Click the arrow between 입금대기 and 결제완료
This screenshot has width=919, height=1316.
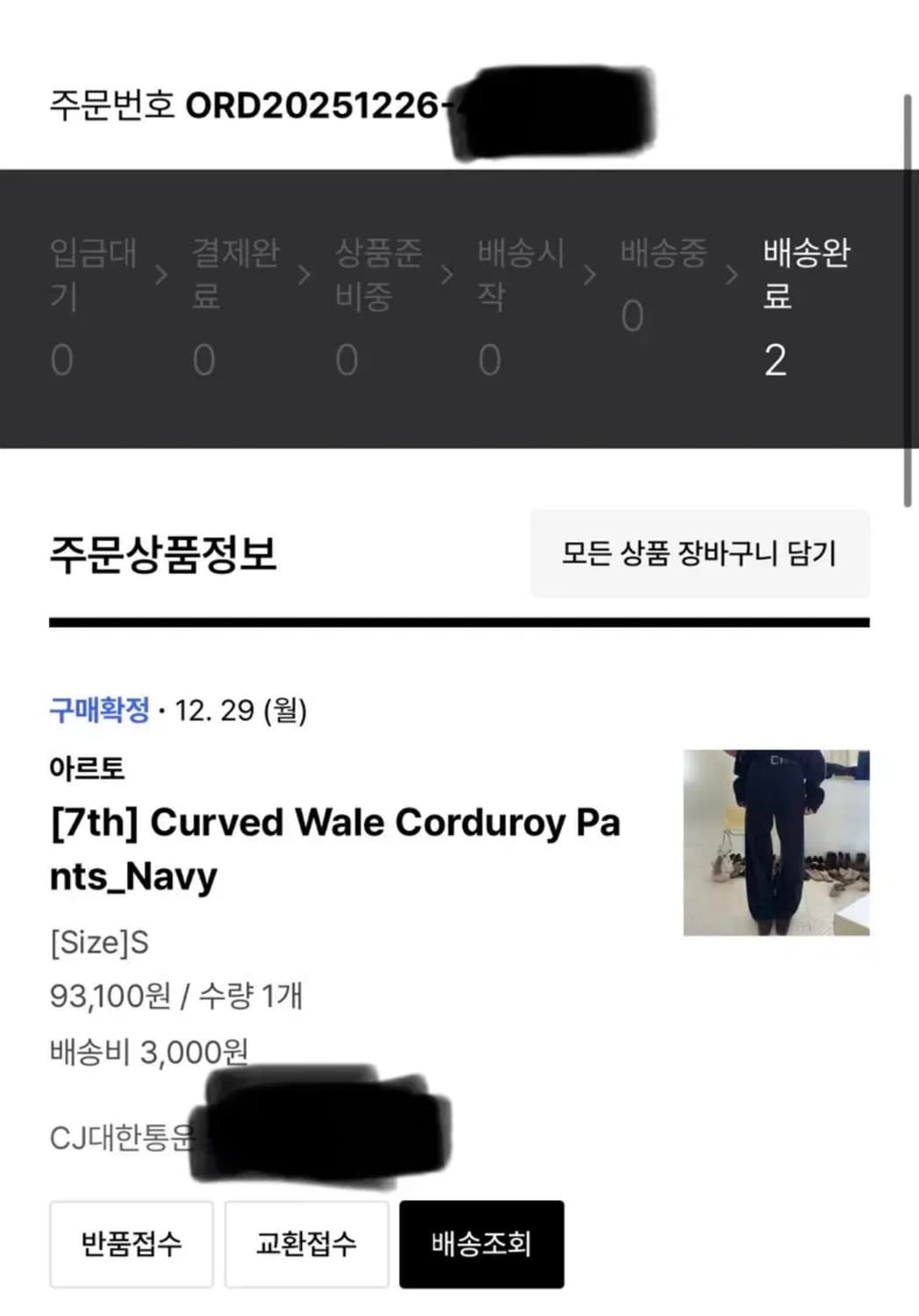162,275
